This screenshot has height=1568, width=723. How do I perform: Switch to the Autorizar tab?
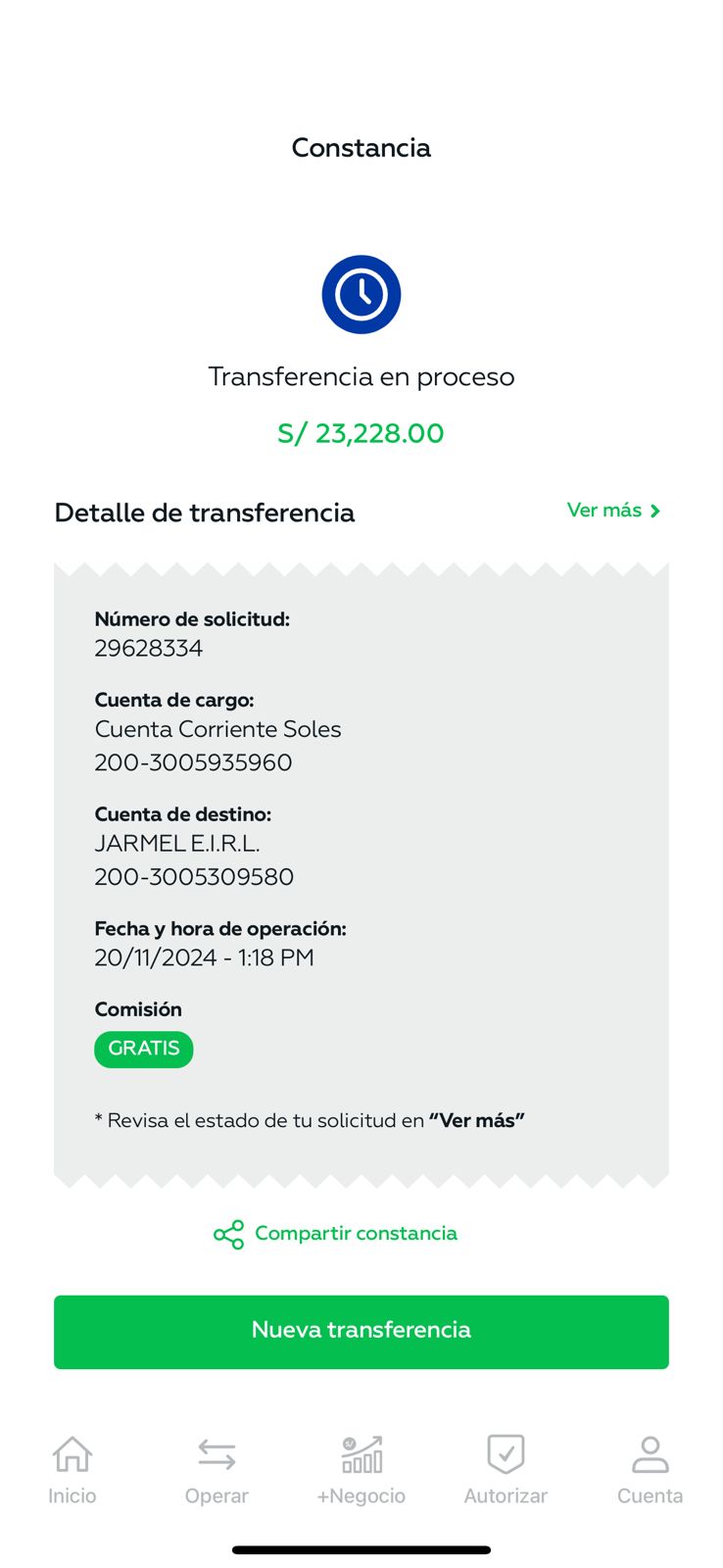click(x=506, y=1470)
